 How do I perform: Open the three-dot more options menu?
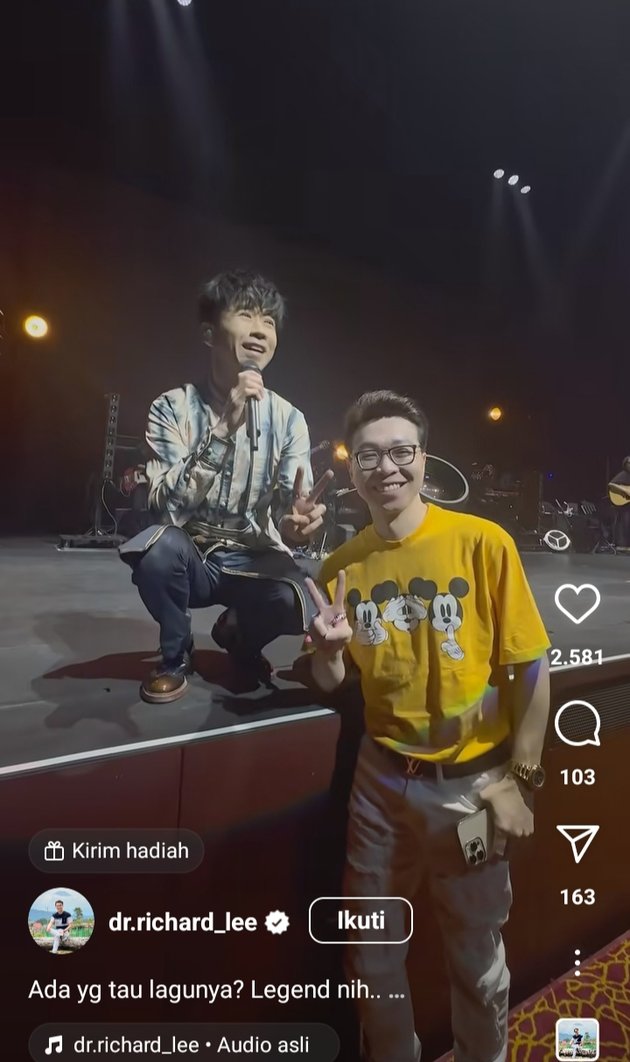(577, 963)
